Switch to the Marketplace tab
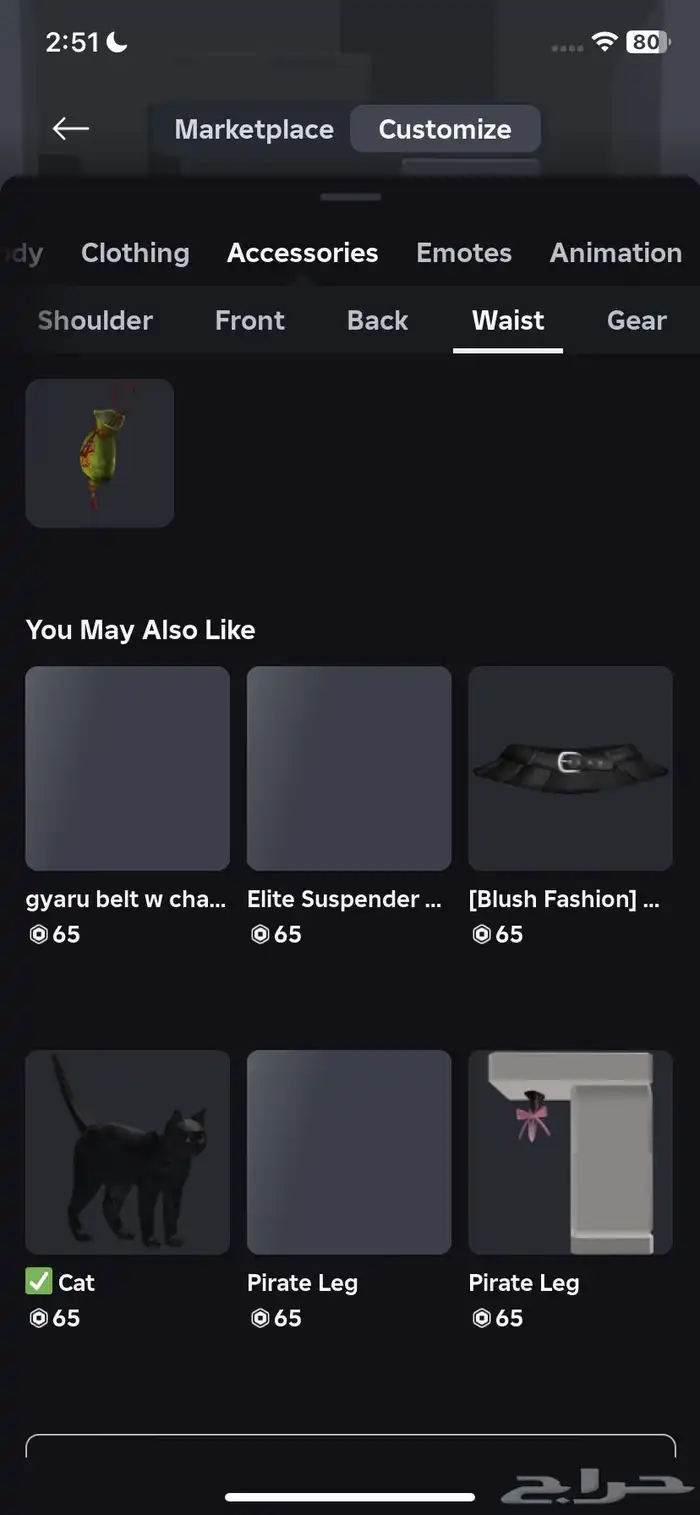Viewport: 700px width, 1515px height. click(254, 129)
